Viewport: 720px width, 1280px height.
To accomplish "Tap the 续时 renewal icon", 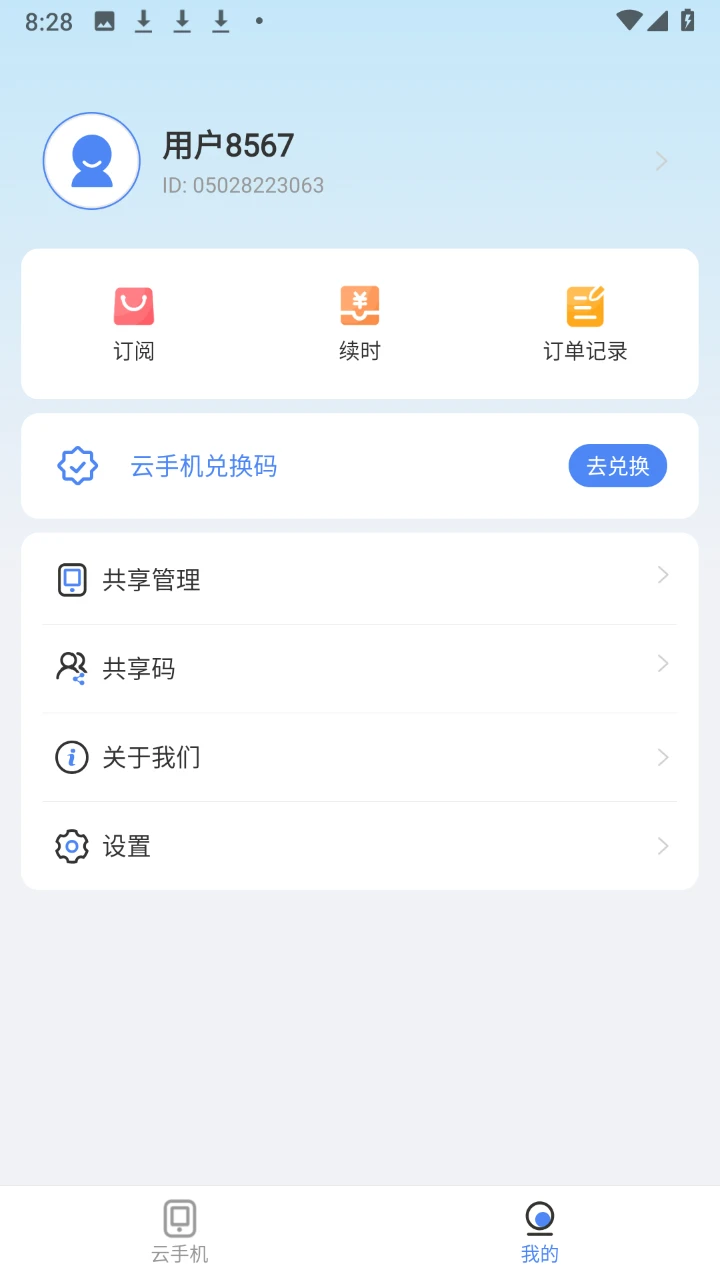I will 359,305.
